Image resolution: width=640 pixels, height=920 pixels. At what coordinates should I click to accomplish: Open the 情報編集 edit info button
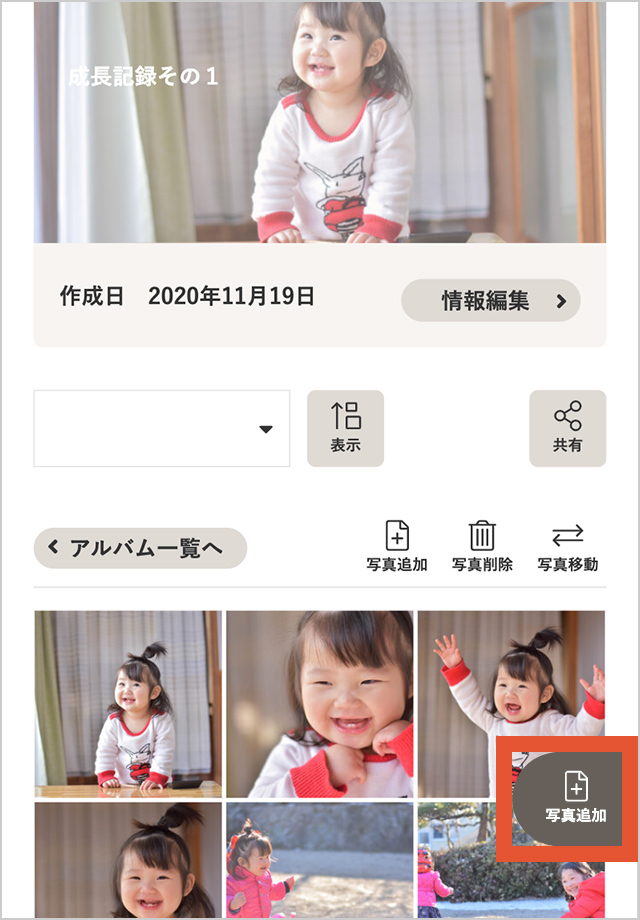491,300
